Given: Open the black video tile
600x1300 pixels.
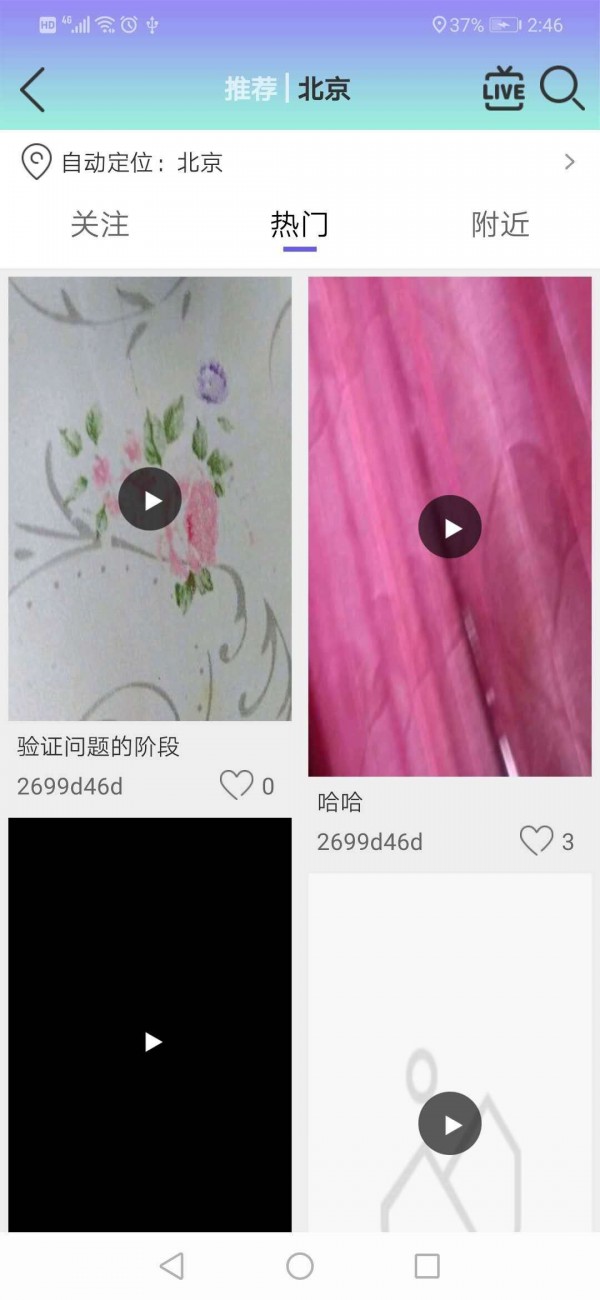Looking at the screenshot, I should tap(150, 1040).
